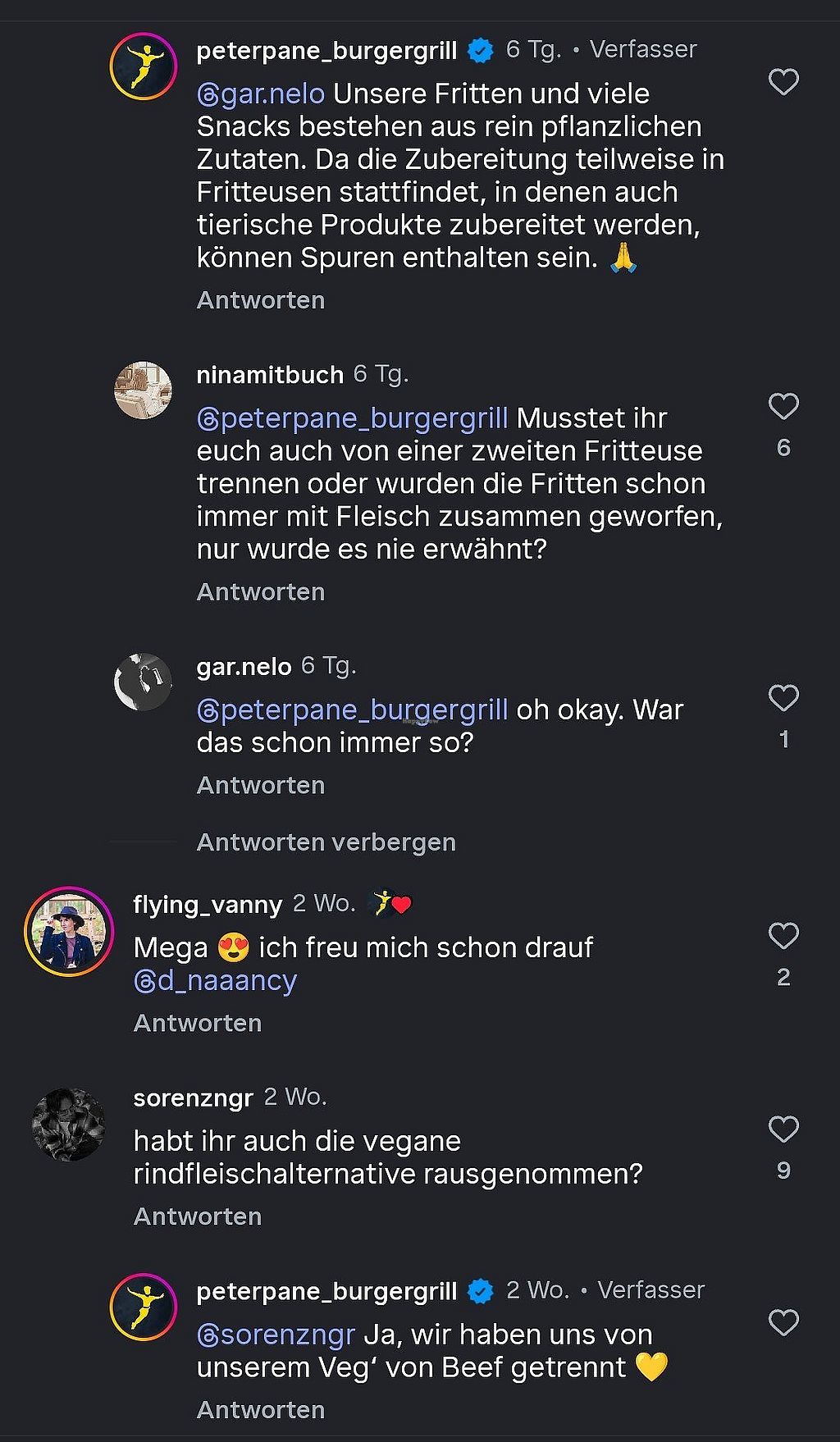Open ninamitbuch's profile via username
The image size is (840, 1442).
click(270, 375)
